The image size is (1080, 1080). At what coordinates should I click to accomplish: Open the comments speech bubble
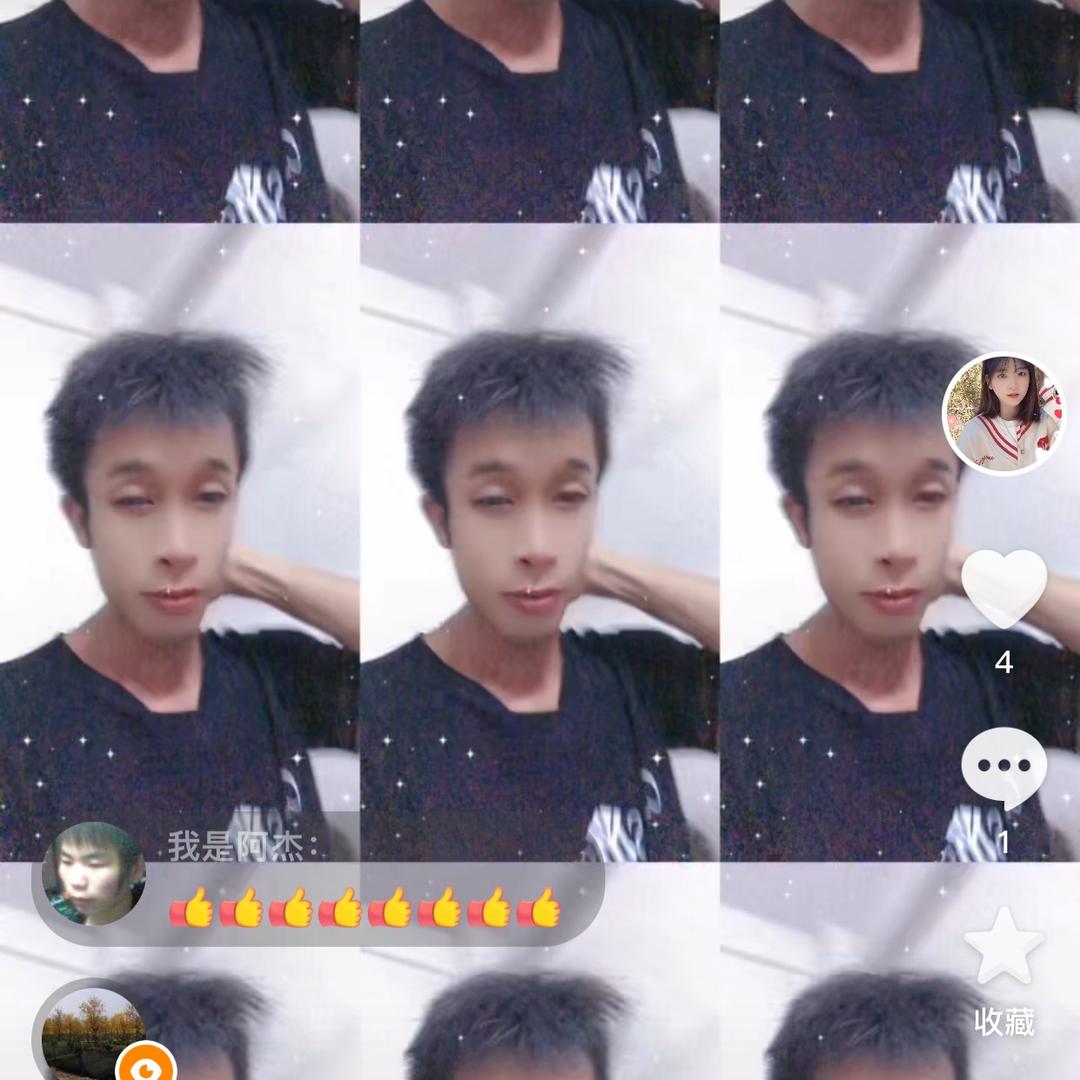pyautogui.click(x=1003, y=768)
